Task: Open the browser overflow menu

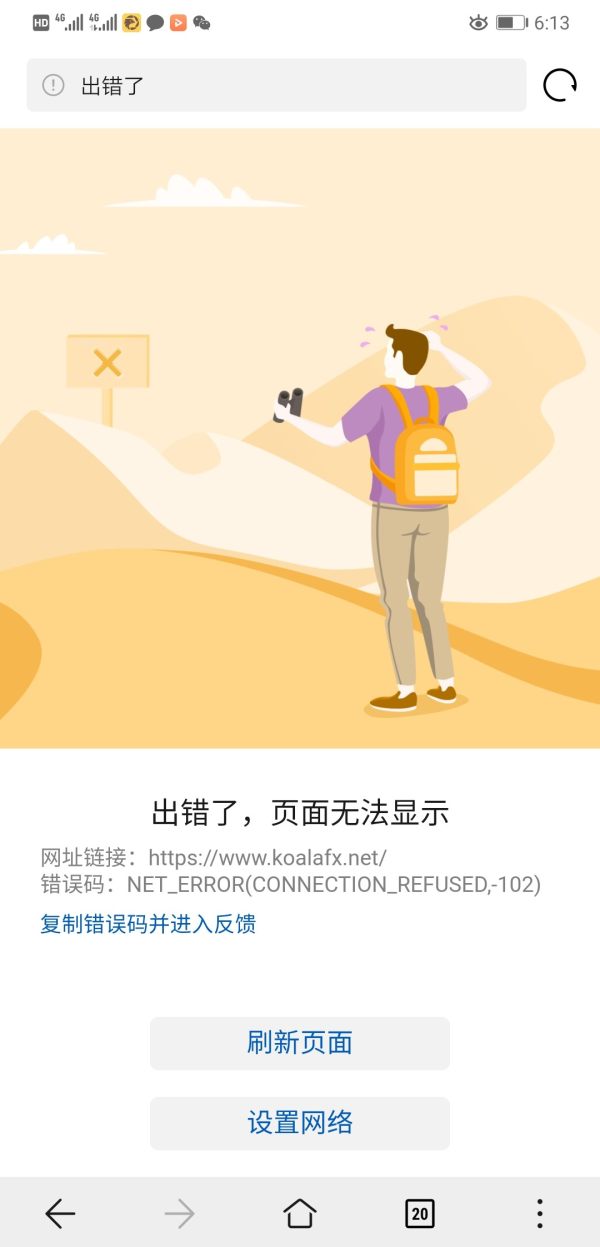Action: pos(540,1213)
